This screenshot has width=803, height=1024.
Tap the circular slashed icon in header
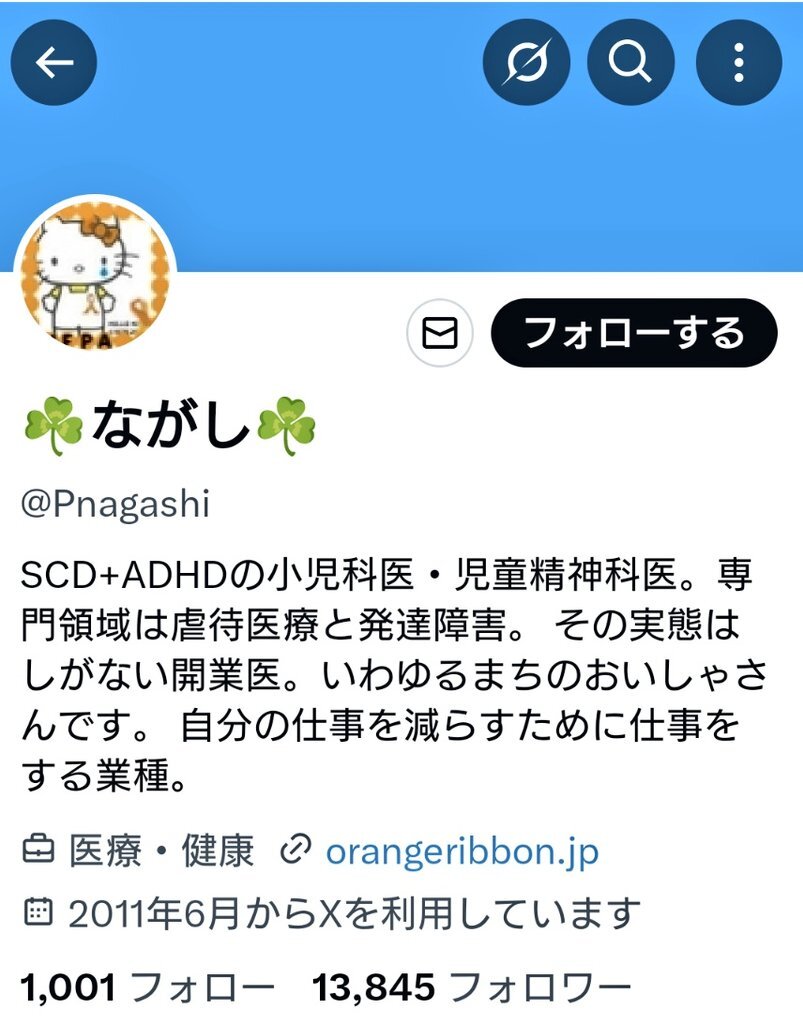pyautogui.click(x=525, y=63)
